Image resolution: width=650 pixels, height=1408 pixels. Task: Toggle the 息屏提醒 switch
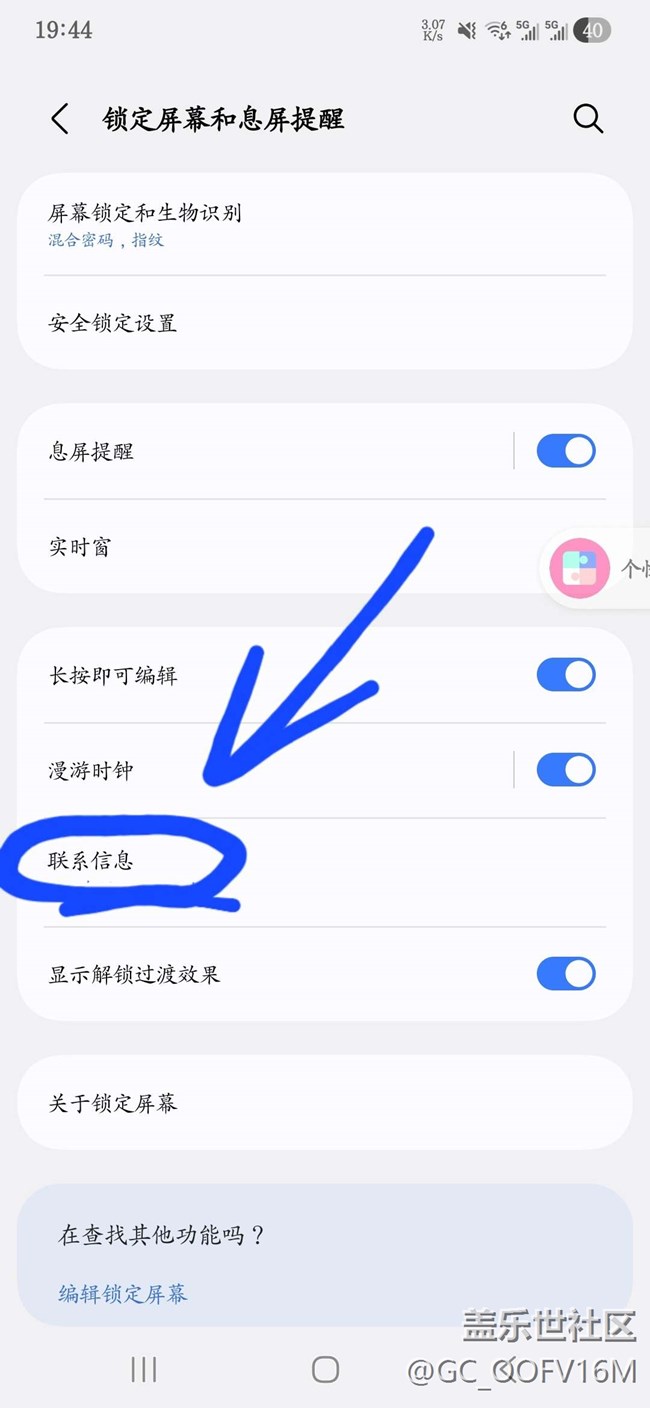click(565, 451)
